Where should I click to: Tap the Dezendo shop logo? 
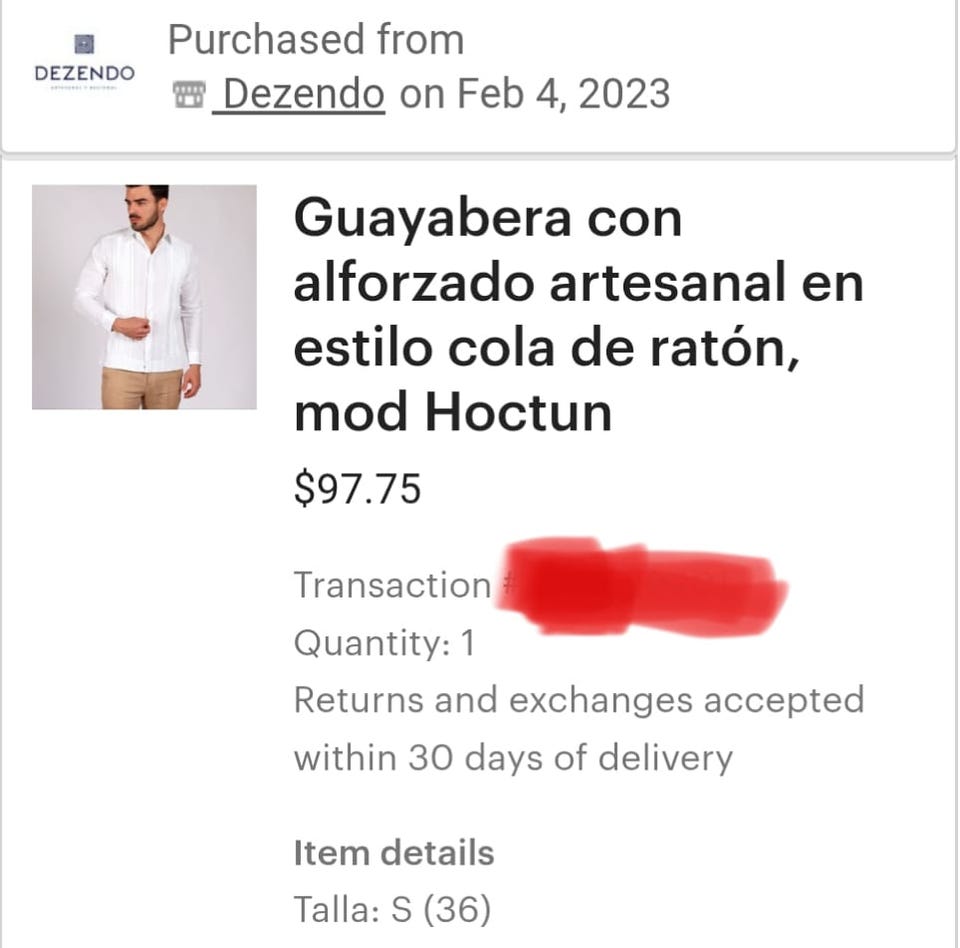pos(84,62)
